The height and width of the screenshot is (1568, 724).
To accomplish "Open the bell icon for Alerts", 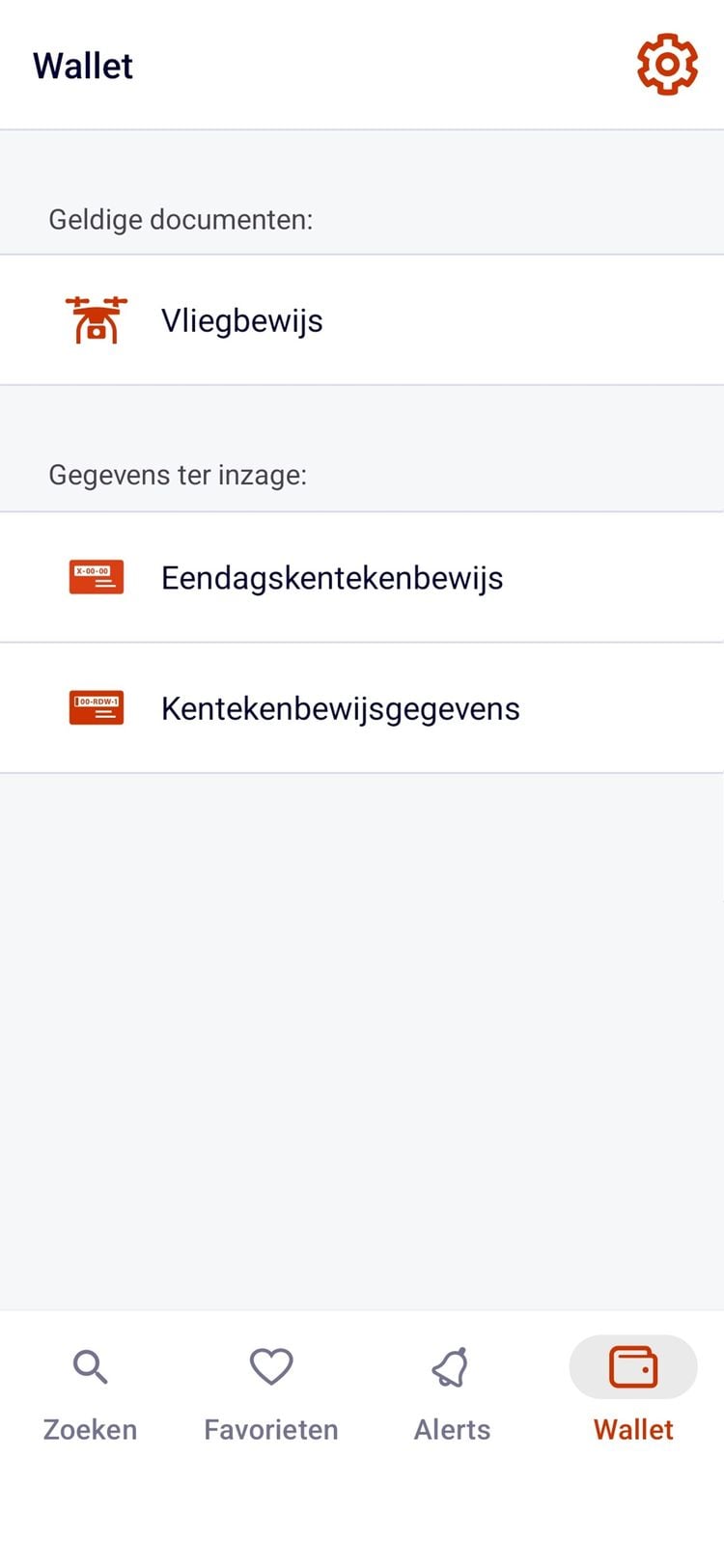I will [451, 1366].
